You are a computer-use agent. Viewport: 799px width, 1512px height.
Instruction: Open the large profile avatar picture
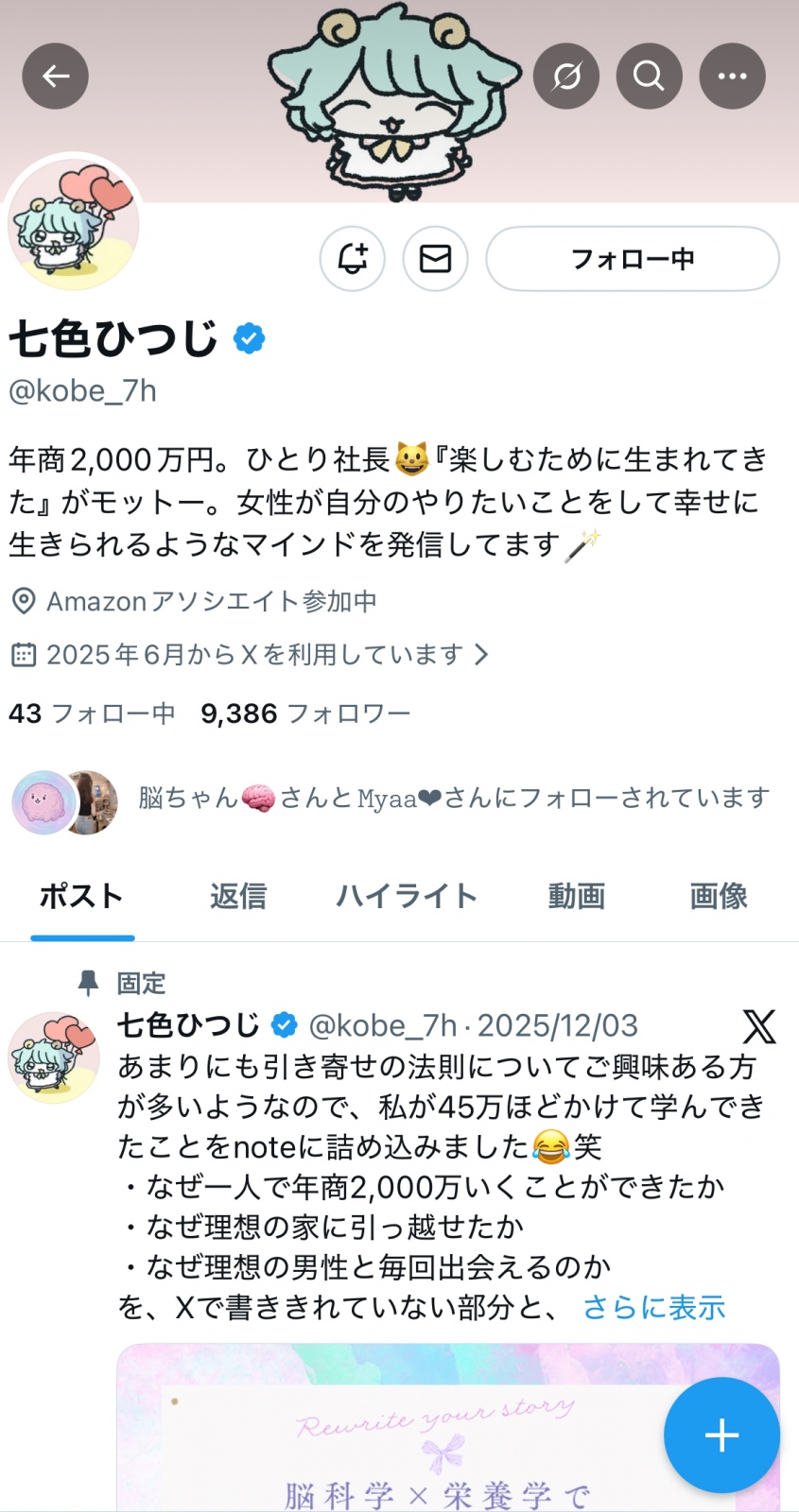[74, 225]
